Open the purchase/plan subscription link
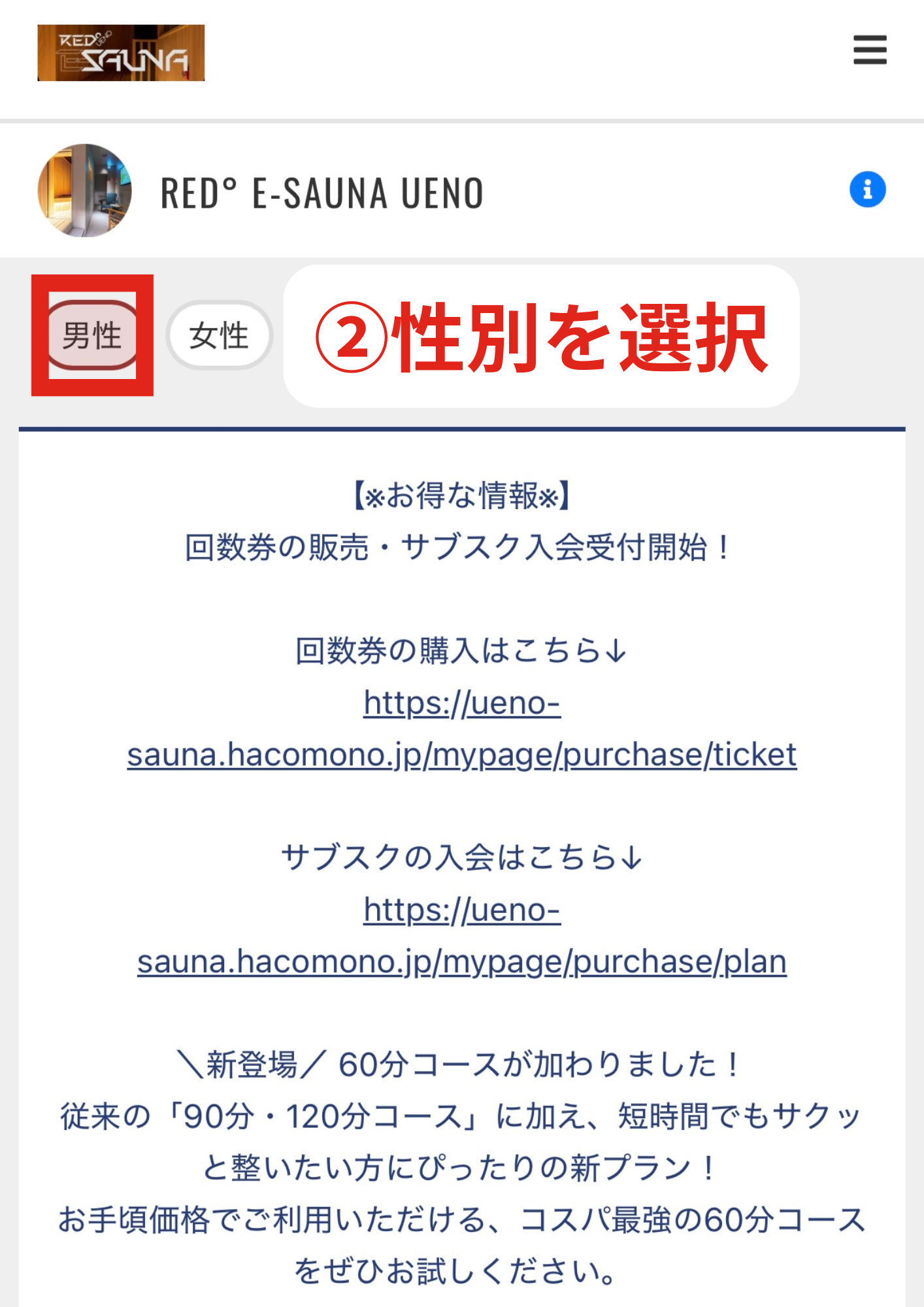 pos(461,961)
